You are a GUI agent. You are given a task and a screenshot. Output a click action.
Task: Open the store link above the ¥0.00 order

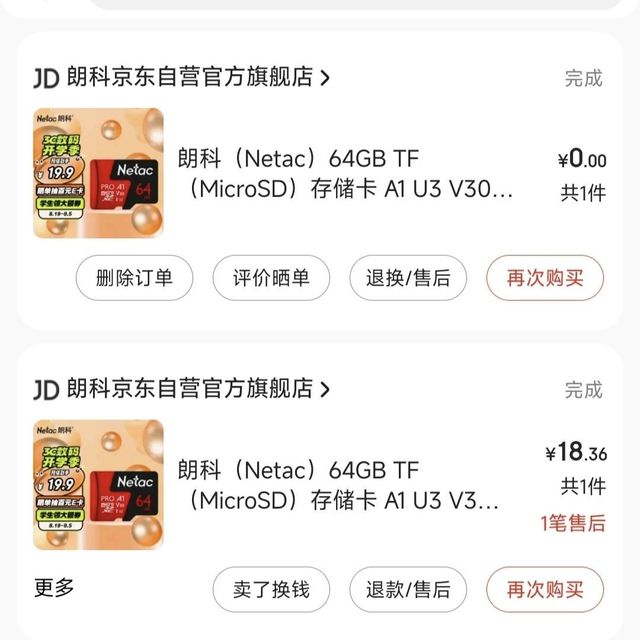(190, 77)
